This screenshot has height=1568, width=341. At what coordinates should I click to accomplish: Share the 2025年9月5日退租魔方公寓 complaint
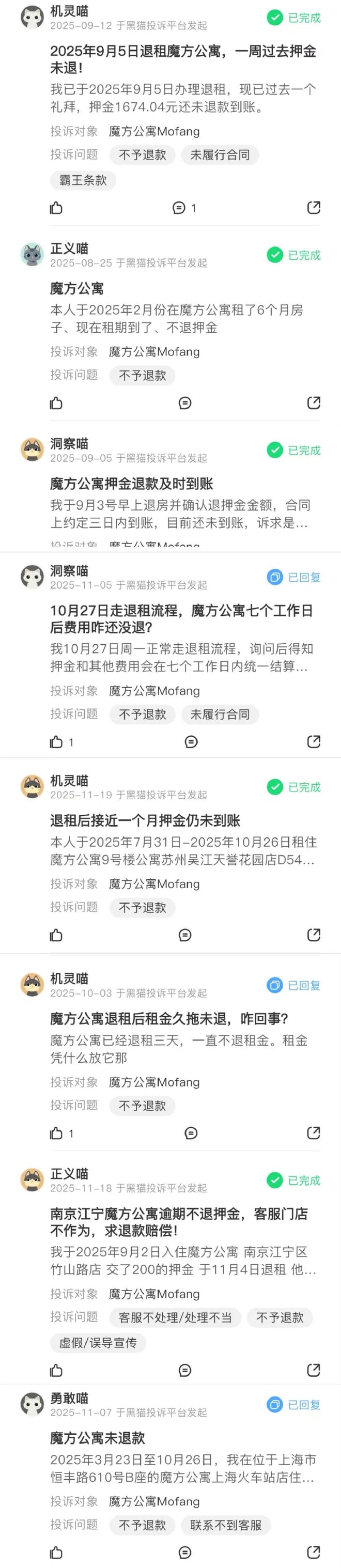pos(314,208)
